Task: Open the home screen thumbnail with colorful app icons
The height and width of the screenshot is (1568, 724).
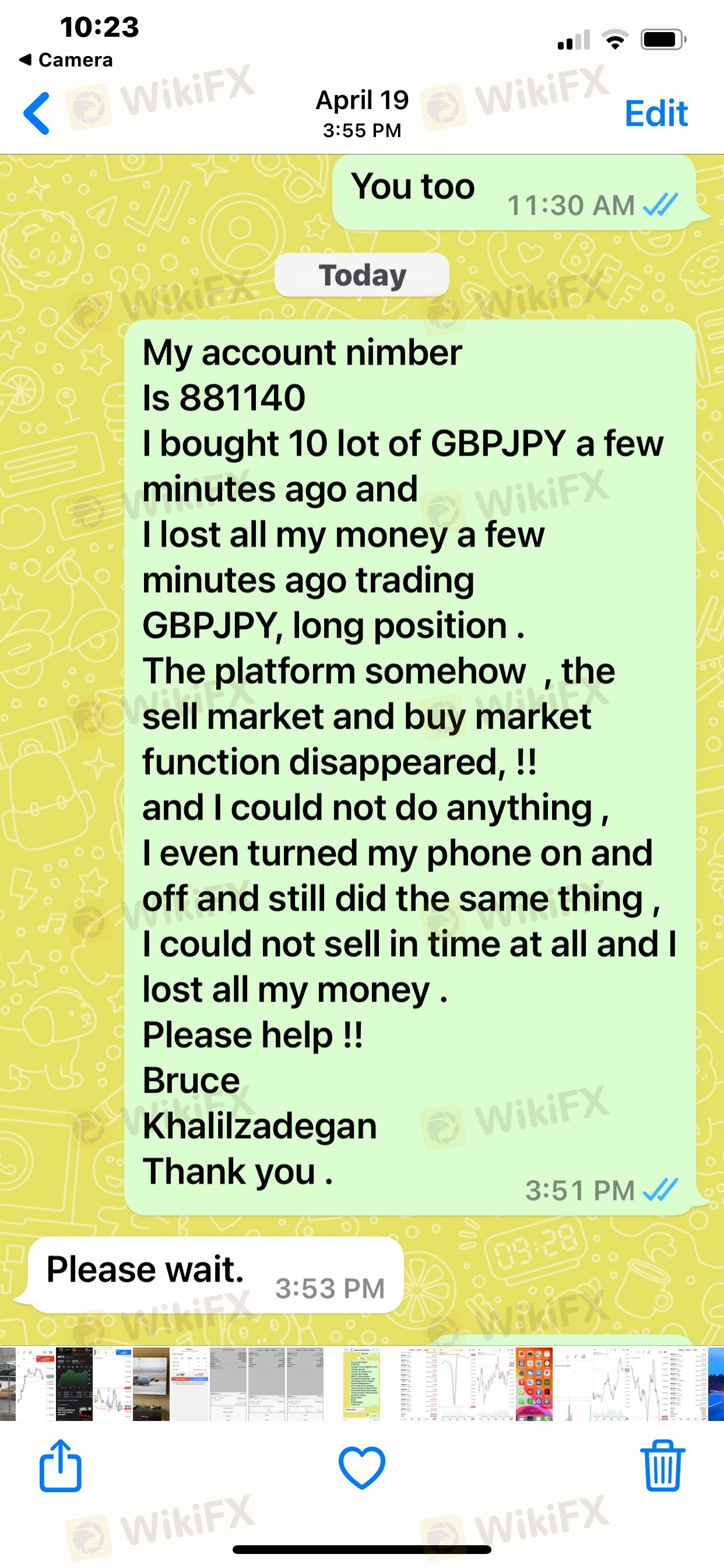Action: (533, 1383)
